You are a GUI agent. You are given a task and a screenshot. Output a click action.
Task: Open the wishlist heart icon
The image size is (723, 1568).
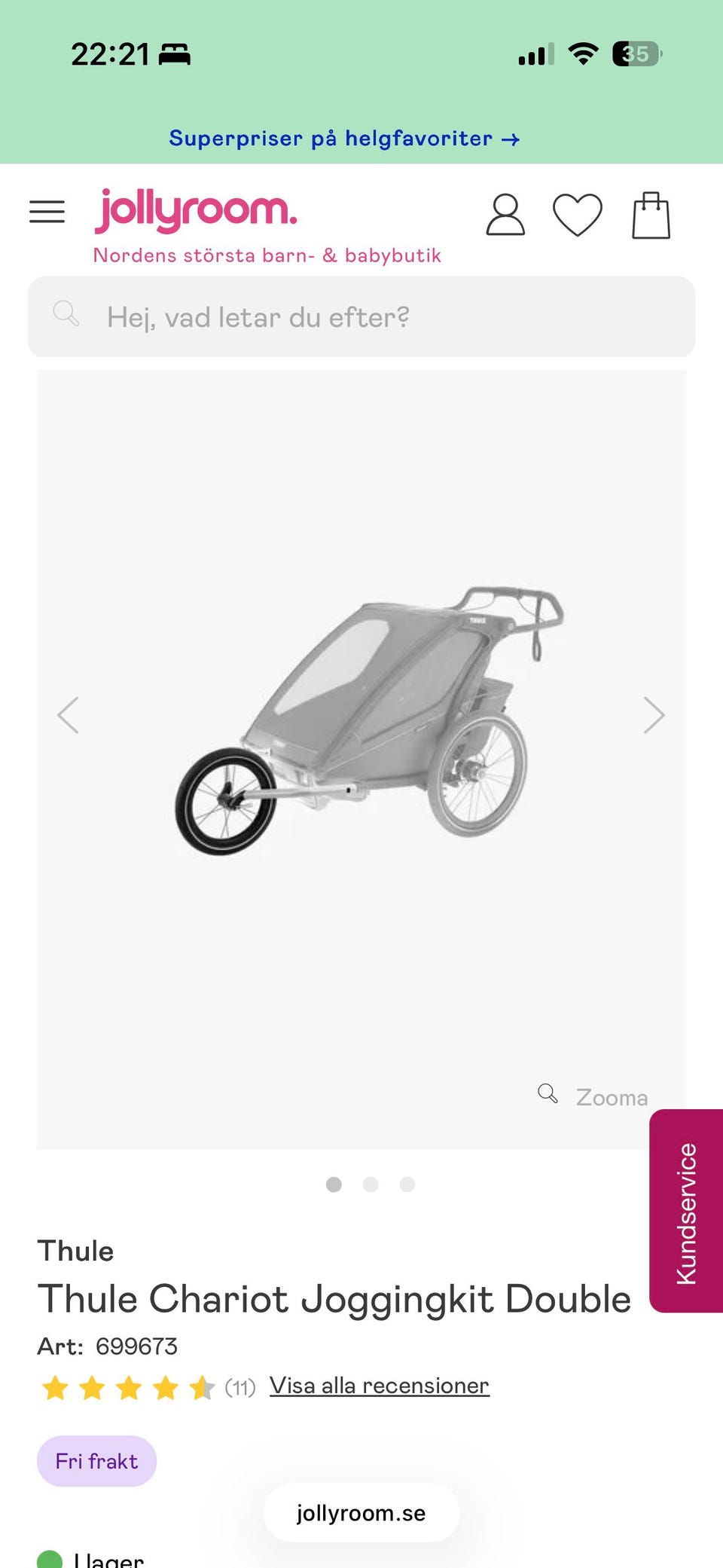coord(578,215)
